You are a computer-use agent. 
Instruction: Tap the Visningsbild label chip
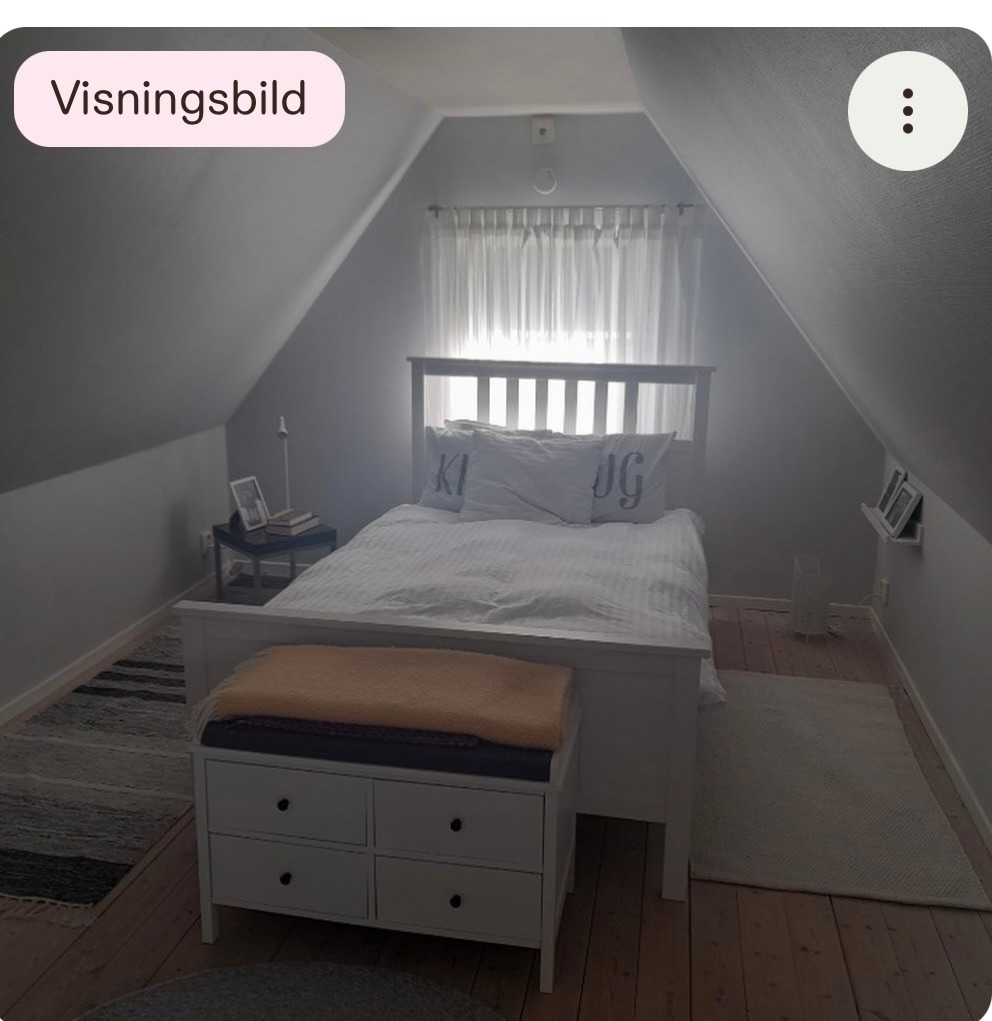(x=179, y=99)
